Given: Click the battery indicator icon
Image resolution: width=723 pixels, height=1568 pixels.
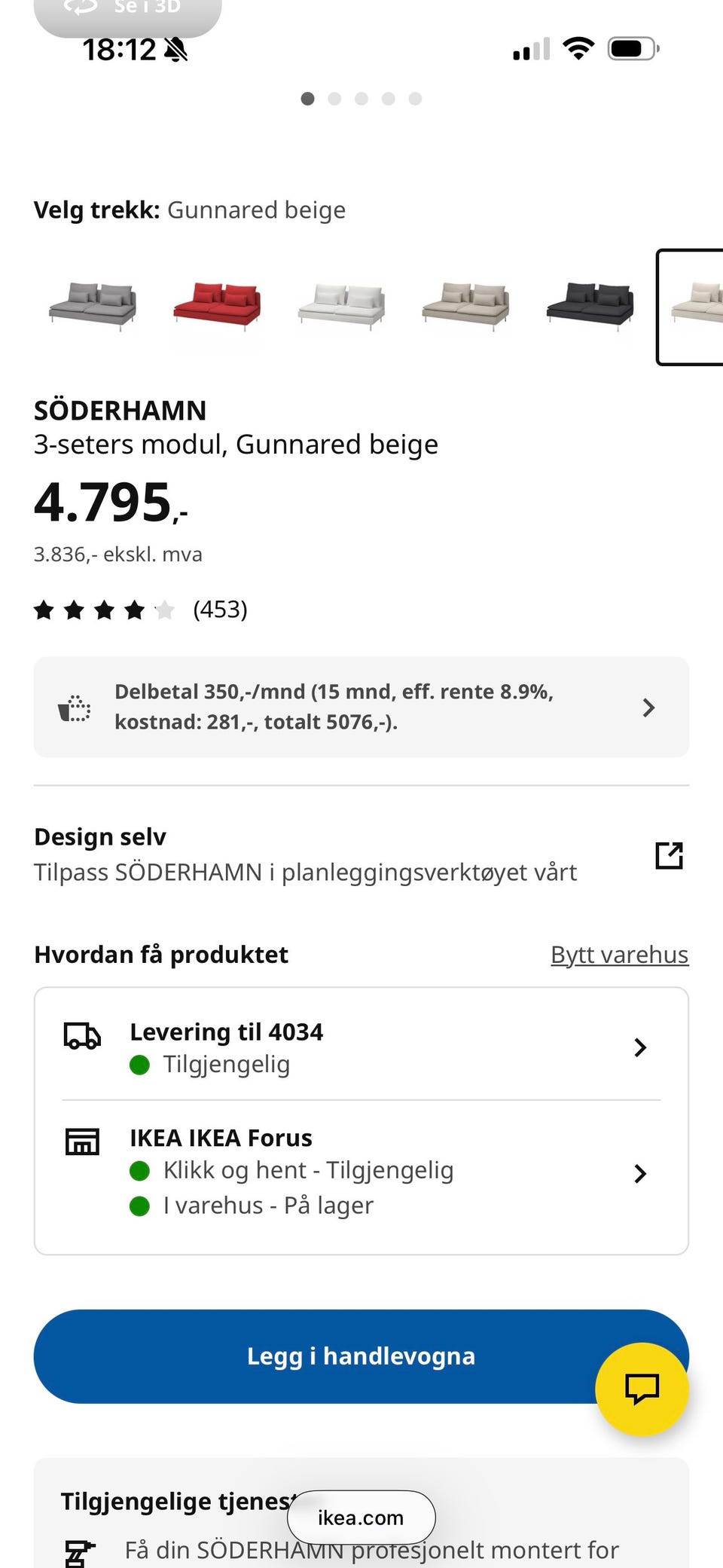Looking at the screenshot, I should point(631,47).
